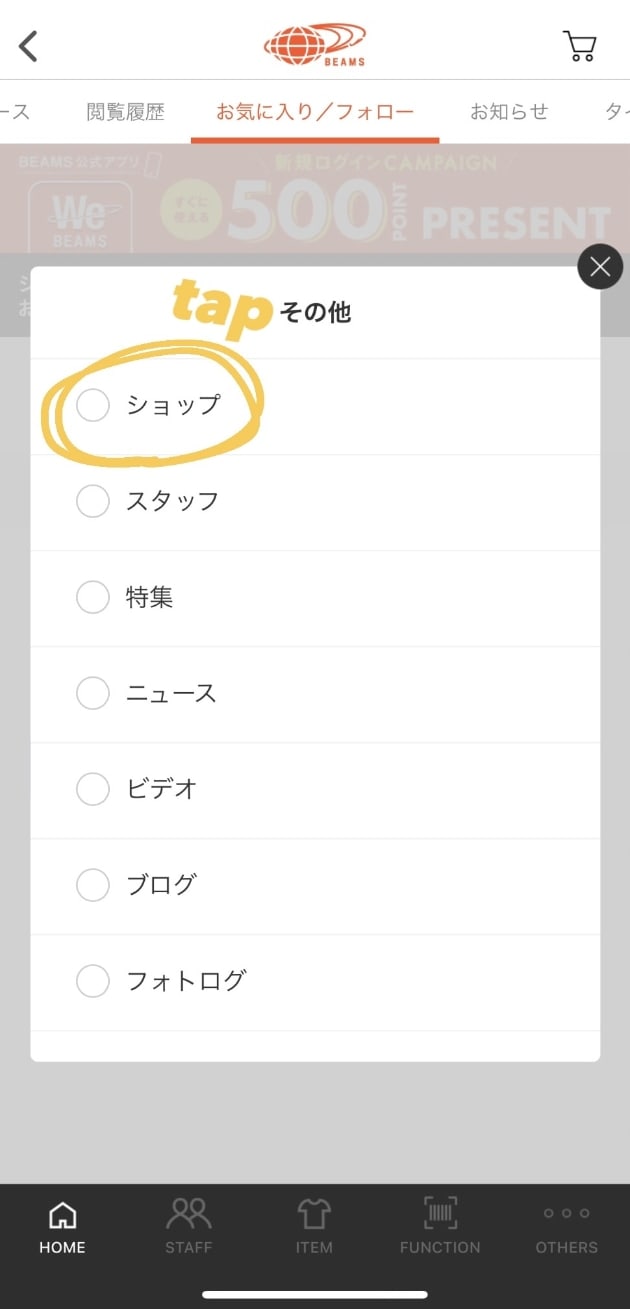Open the shopping cart
The height and width of the screenshot is (1309, 630).
(x=580, y=46)
